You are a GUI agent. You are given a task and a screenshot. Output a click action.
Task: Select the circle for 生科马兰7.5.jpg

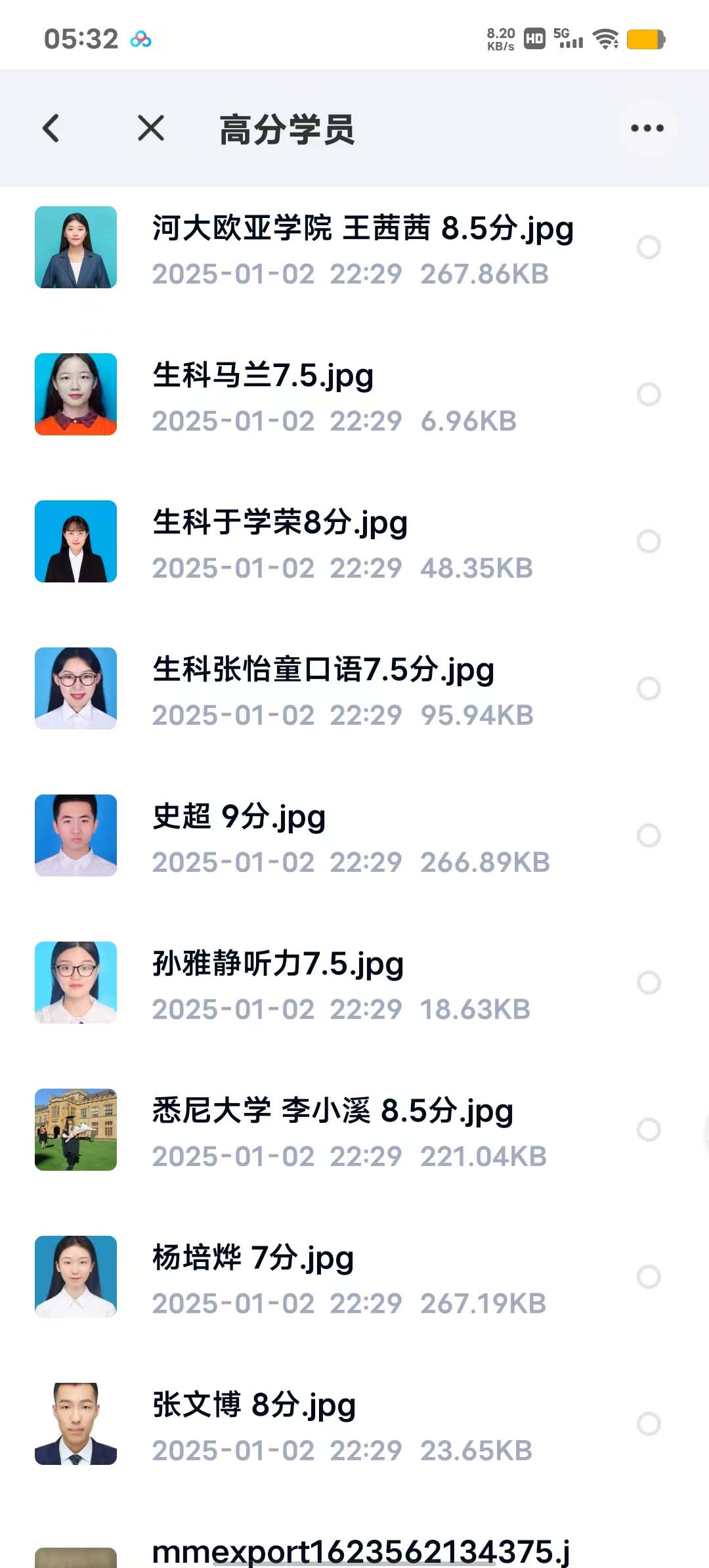649,395
